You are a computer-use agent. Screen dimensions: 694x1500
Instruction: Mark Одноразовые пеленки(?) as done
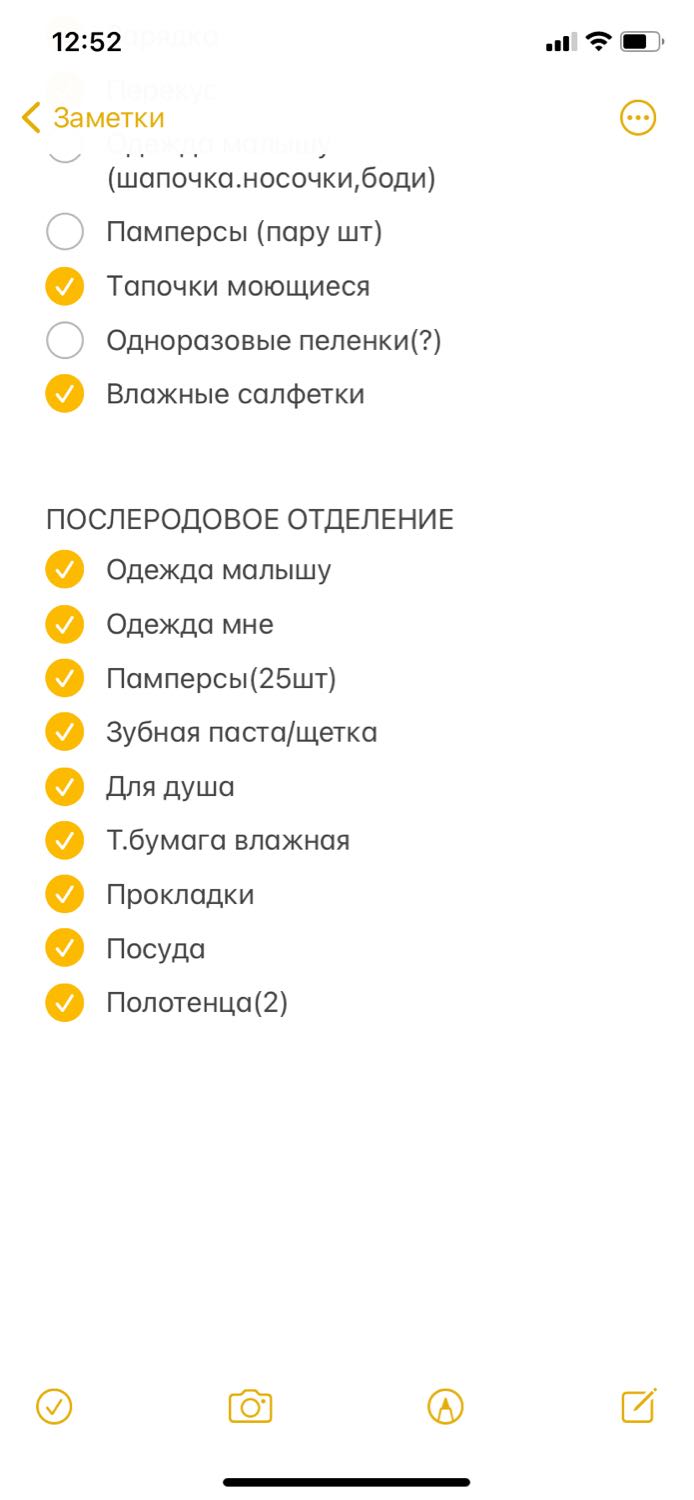(65, 341)
